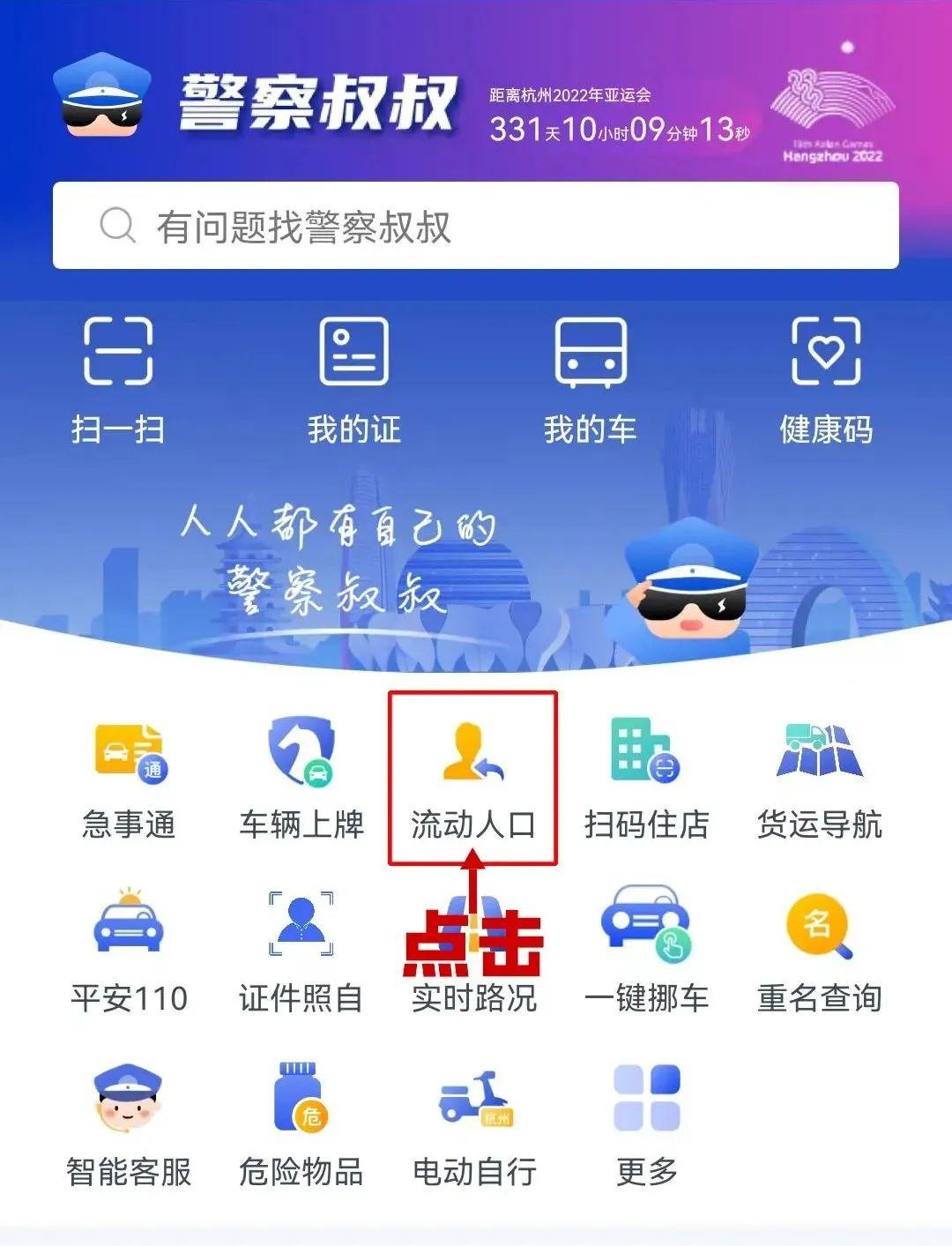952x1246 pixels.
Task: Show 更多 services
Action: (x=646, y=1124)
